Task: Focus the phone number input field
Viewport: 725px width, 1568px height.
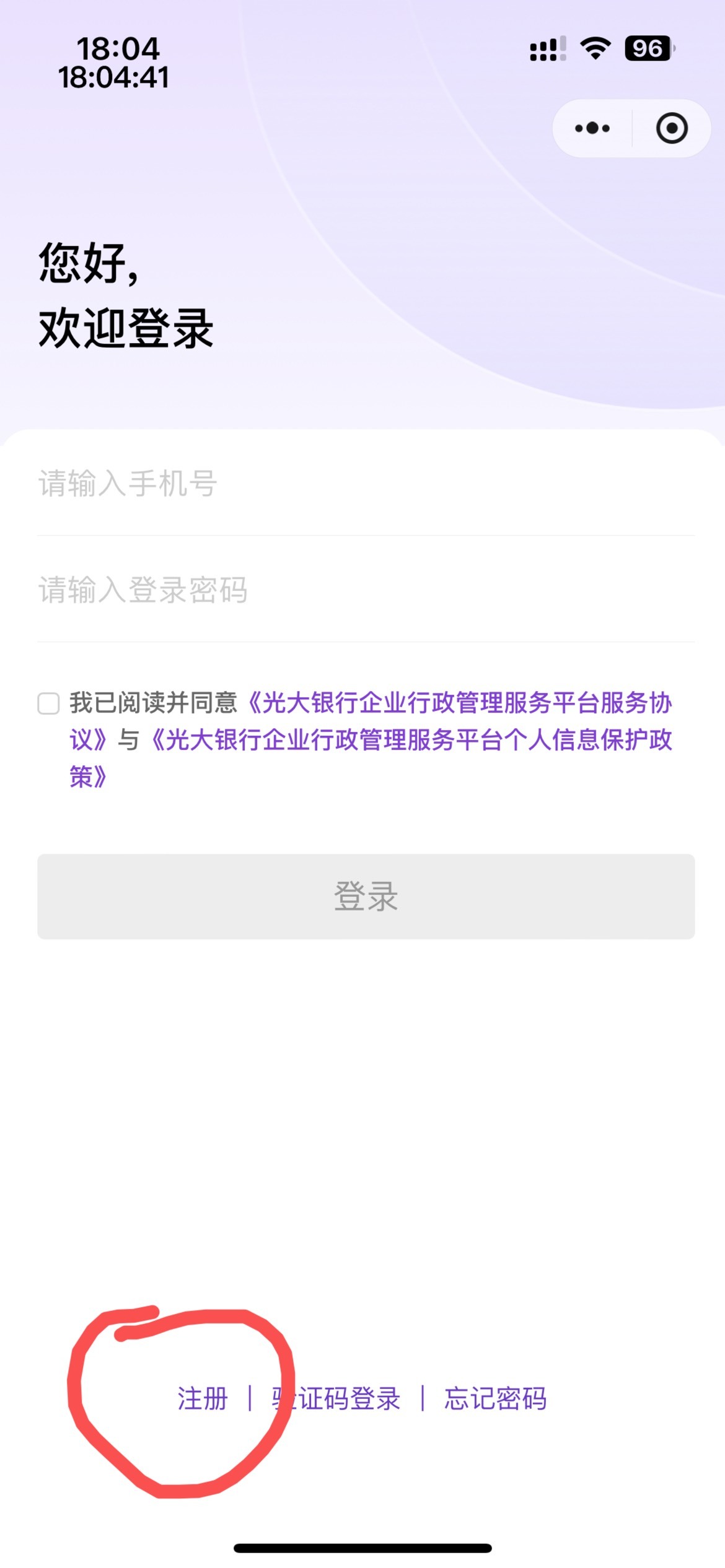Action: (x=366, y=484)
